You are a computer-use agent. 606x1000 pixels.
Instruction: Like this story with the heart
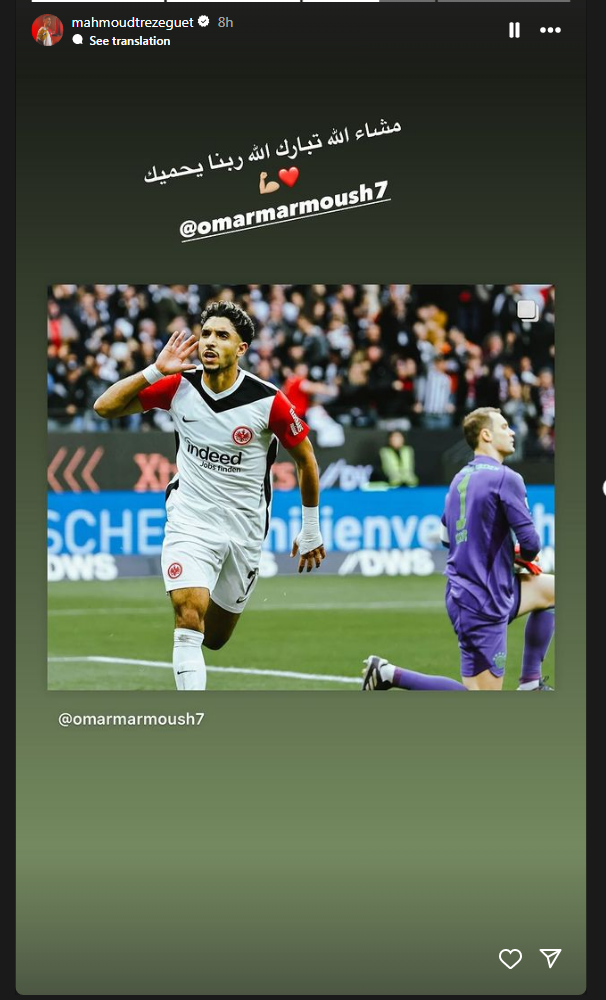(x=510, y=958)
